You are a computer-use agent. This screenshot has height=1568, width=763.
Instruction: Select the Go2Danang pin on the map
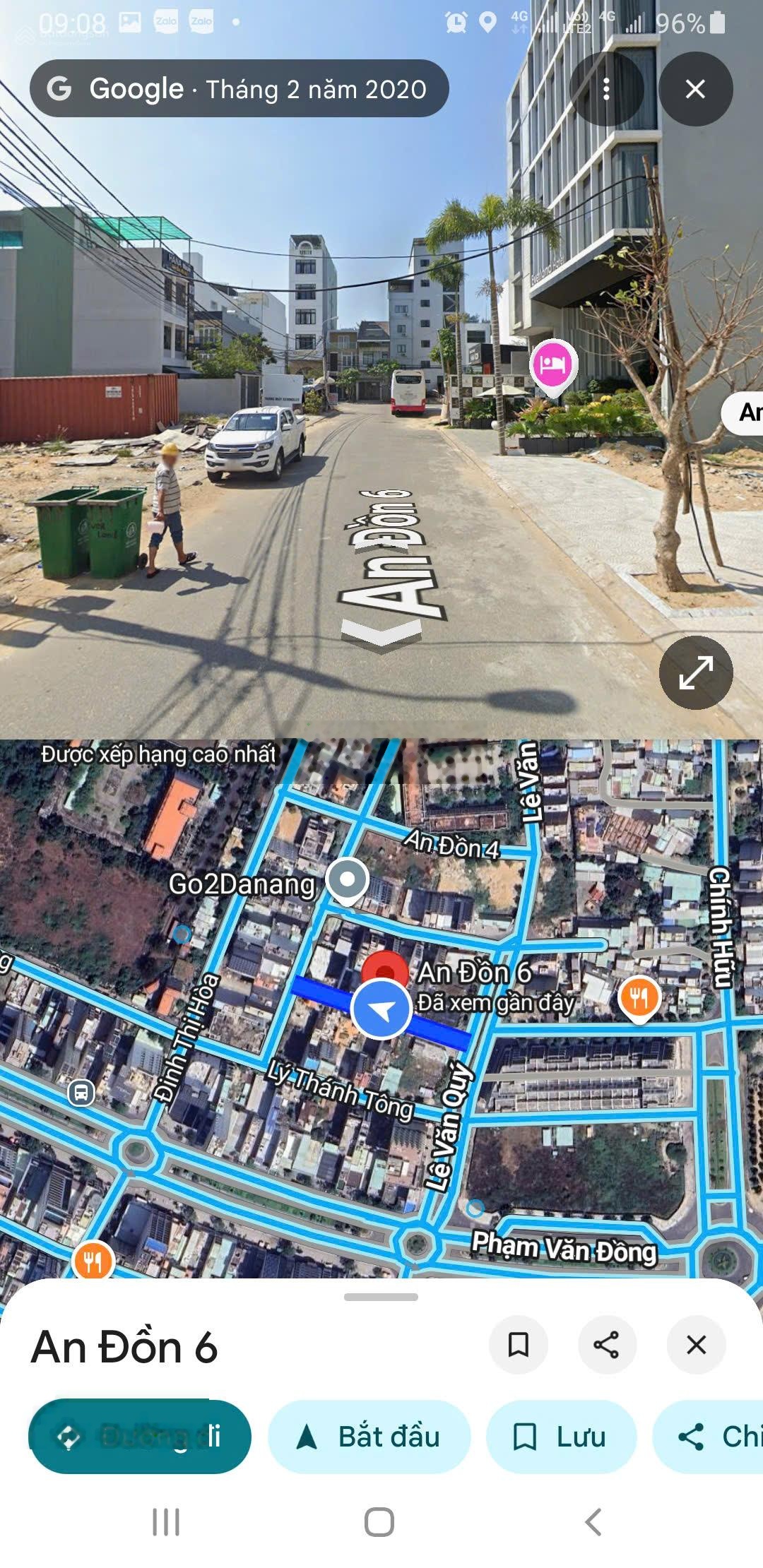347,881
